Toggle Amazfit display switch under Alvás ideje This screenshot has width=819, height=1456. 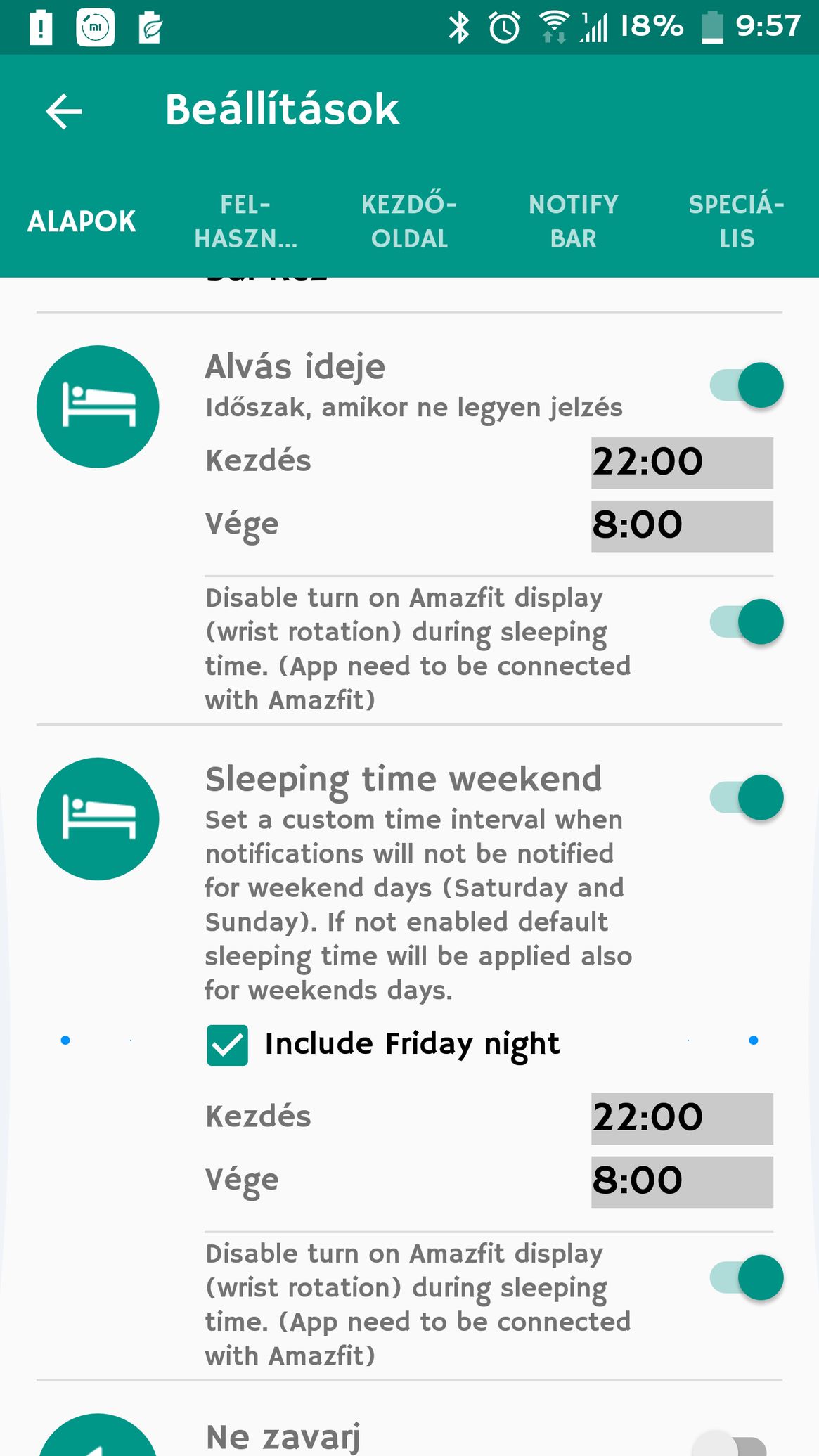(x=747, y=622)
